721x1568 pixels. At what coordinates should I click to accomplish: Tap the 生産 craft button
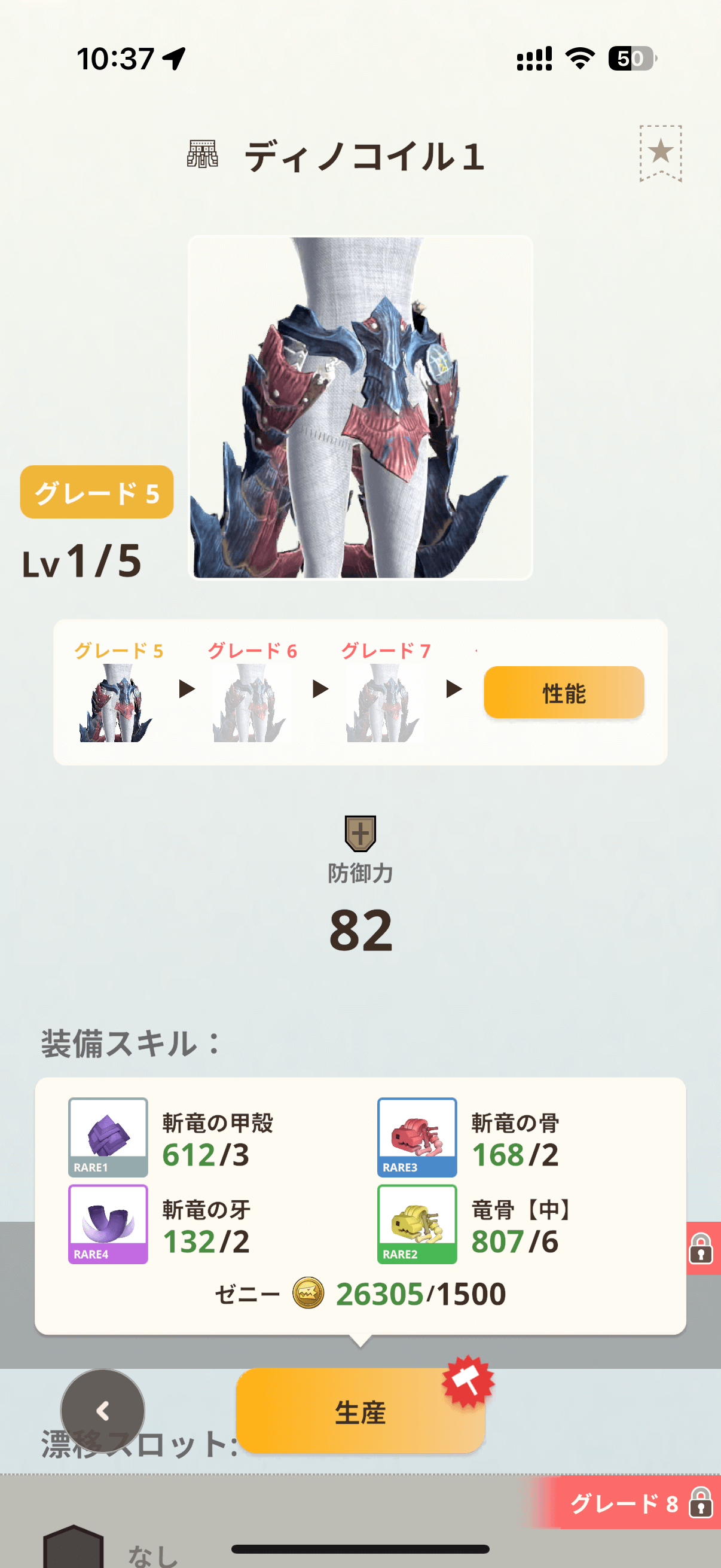pyautogui.click(x=359, y=1411)
